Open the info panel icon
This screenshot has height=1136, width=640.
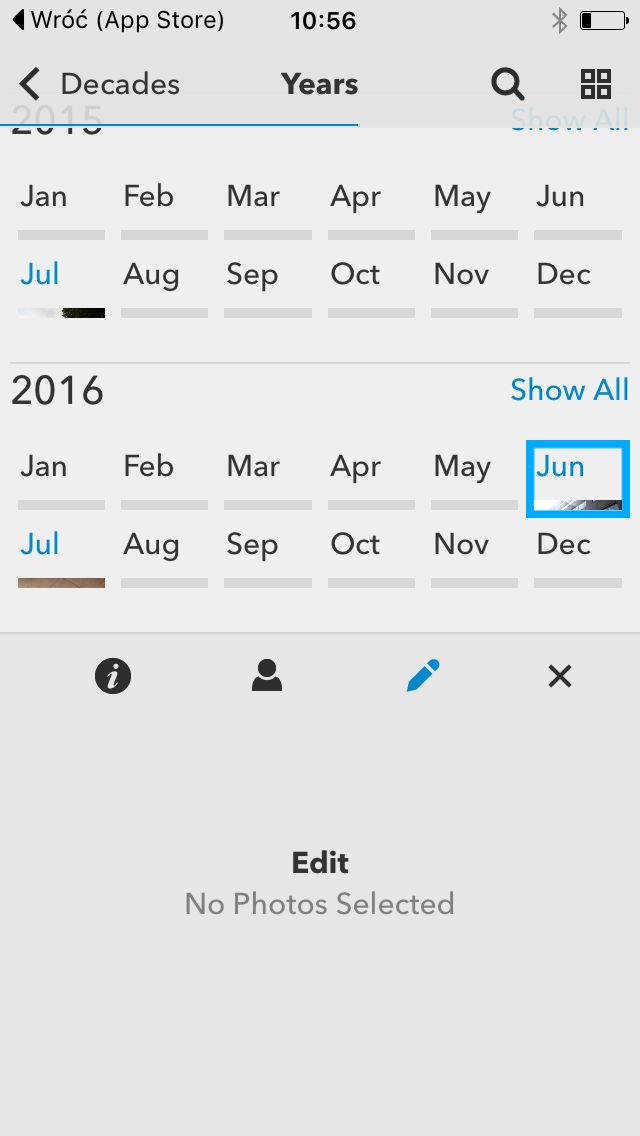pos(113,677)
